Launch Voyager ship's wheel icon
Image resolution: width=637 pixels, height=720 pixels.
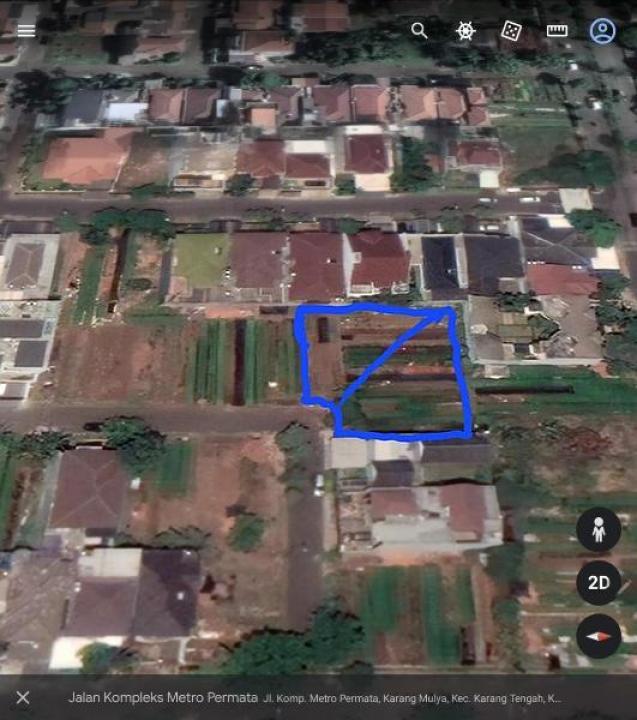(465, 31)
